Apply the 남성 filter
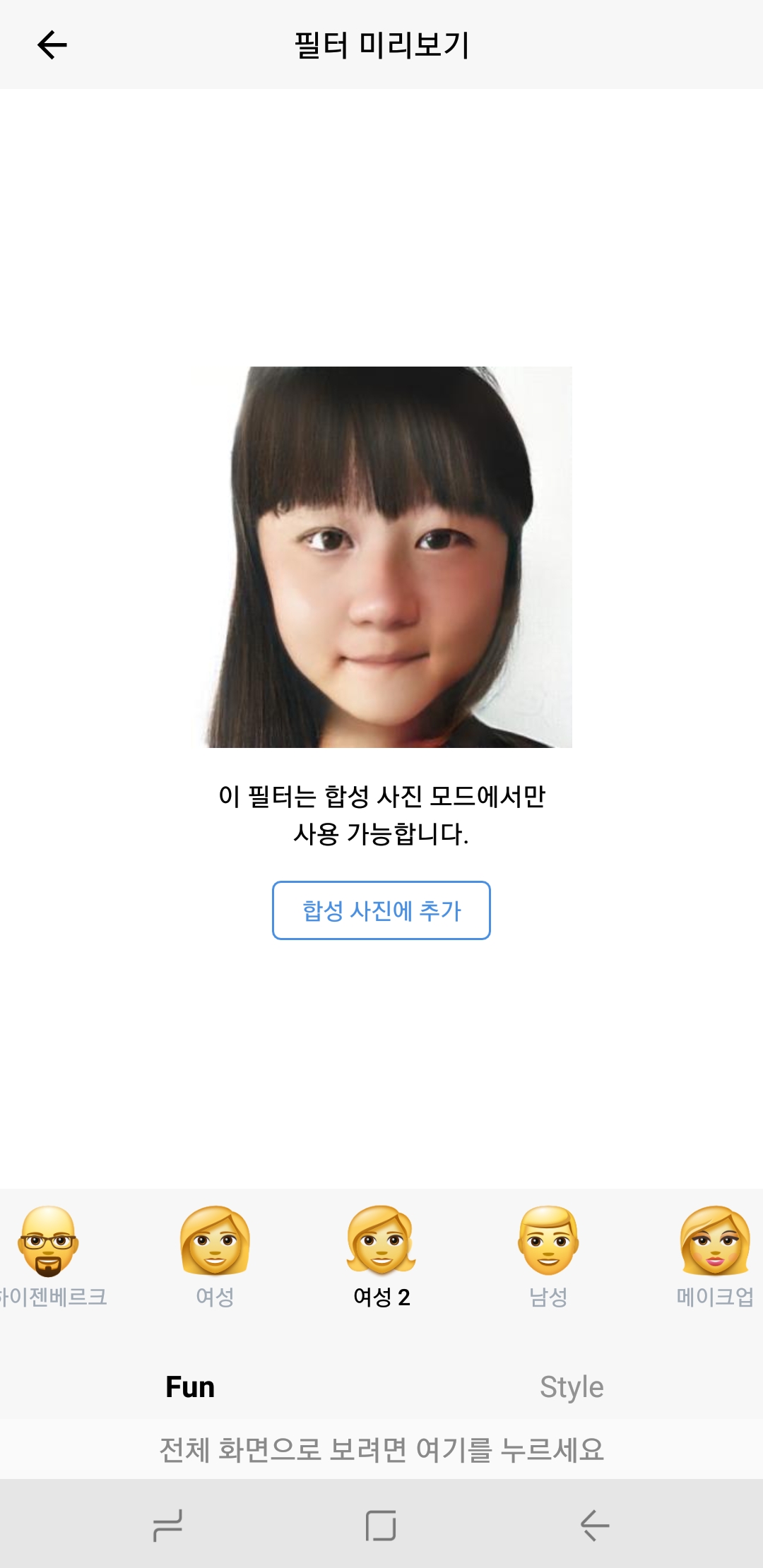Image resolution: width=763 pixels, height=1568 pixels. pos(548,1255)
